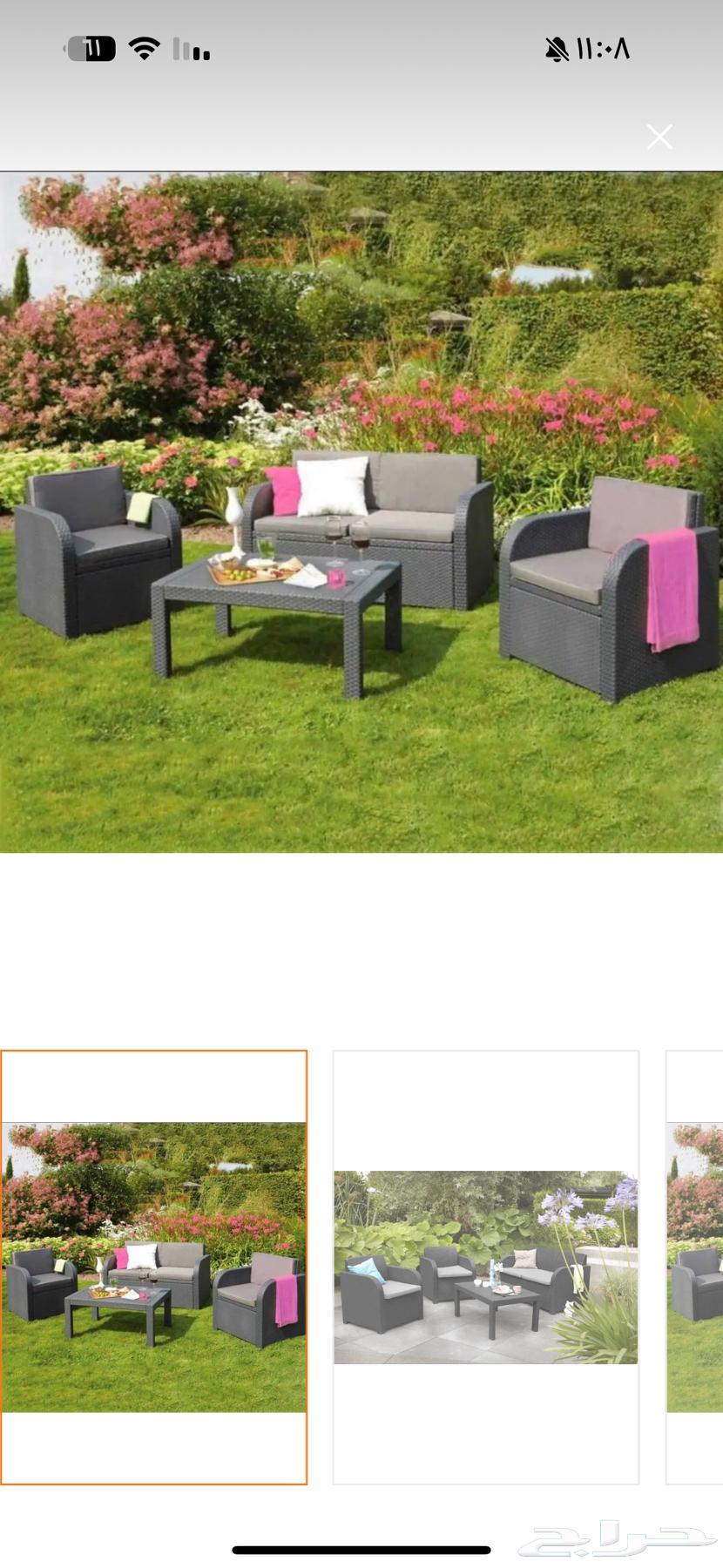Tap the clock showing ١١:٠٨
The image size is (723, 1568).
[x=601, y=48]
